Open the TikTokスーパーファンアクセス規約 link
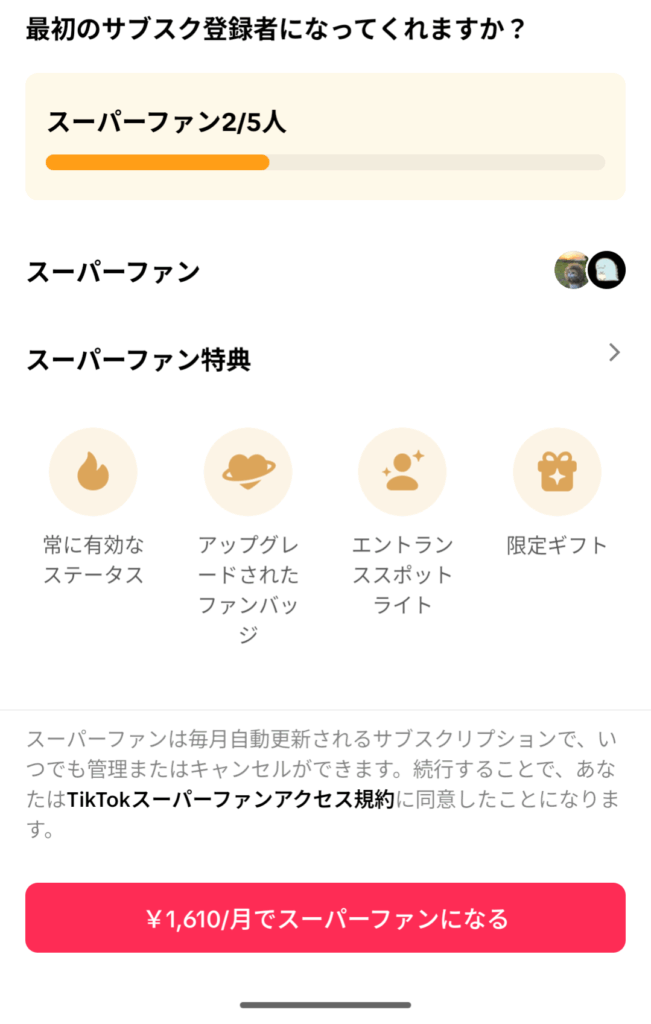The width and height of the screenshot is (651, 1024). pos(230,799)
